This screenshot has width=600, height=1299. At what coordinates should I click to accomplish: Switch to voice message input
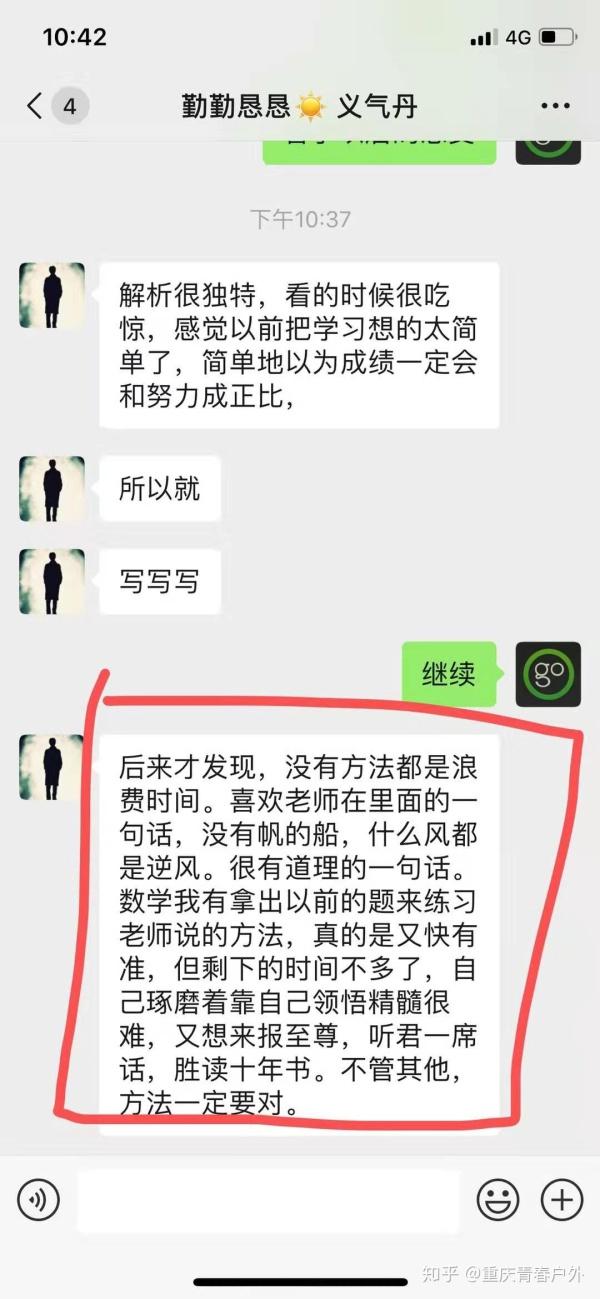coord(39,1198)
